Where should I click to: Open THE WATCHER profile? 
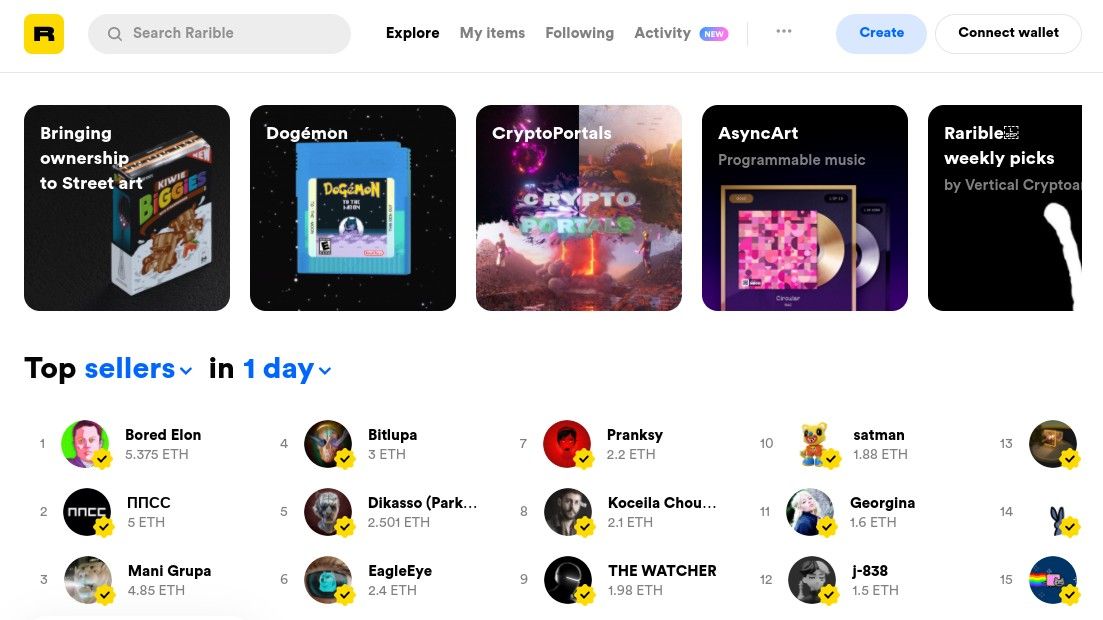click(661, 571)
